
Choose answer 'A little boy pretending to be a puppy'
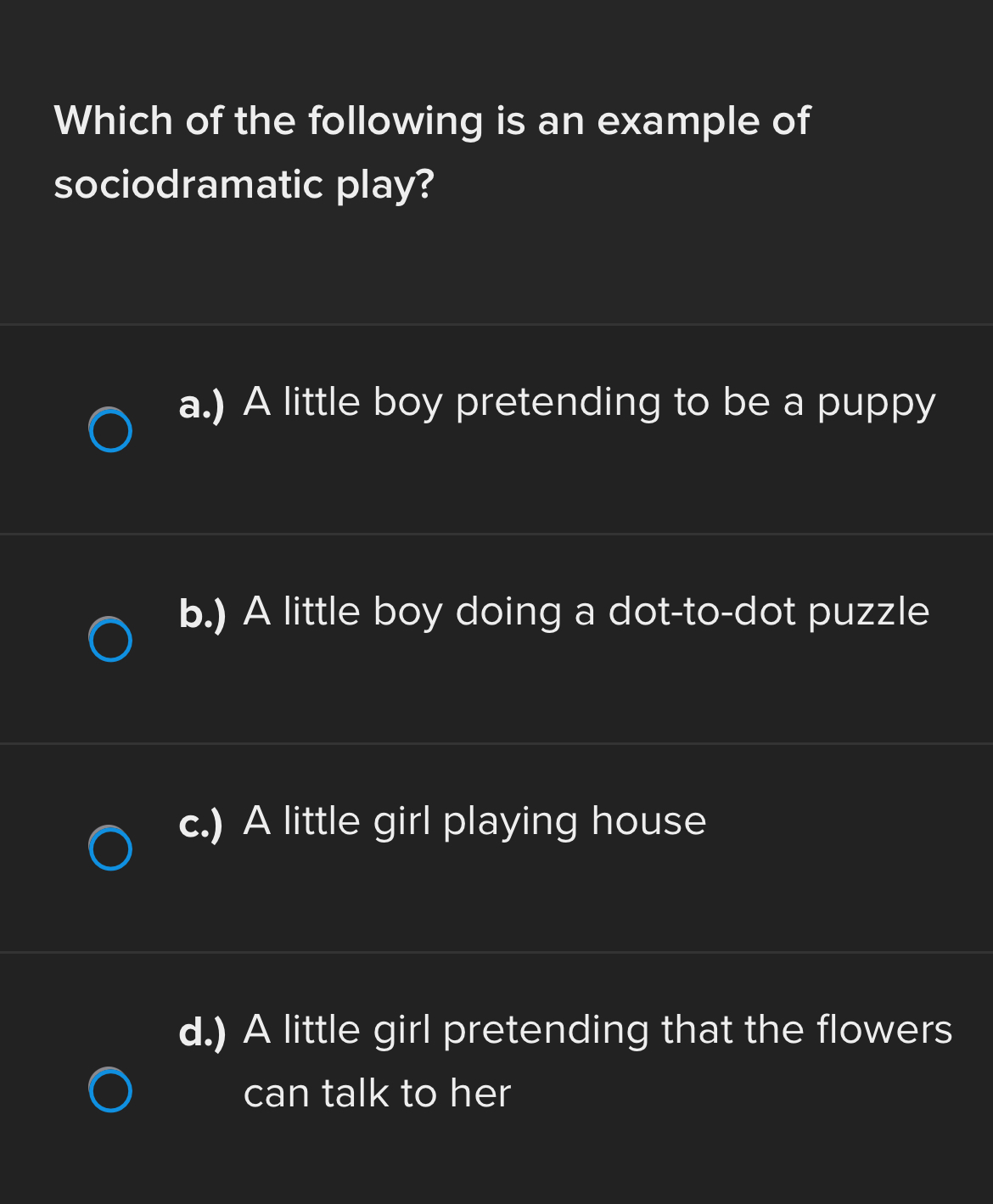(588, 404)
